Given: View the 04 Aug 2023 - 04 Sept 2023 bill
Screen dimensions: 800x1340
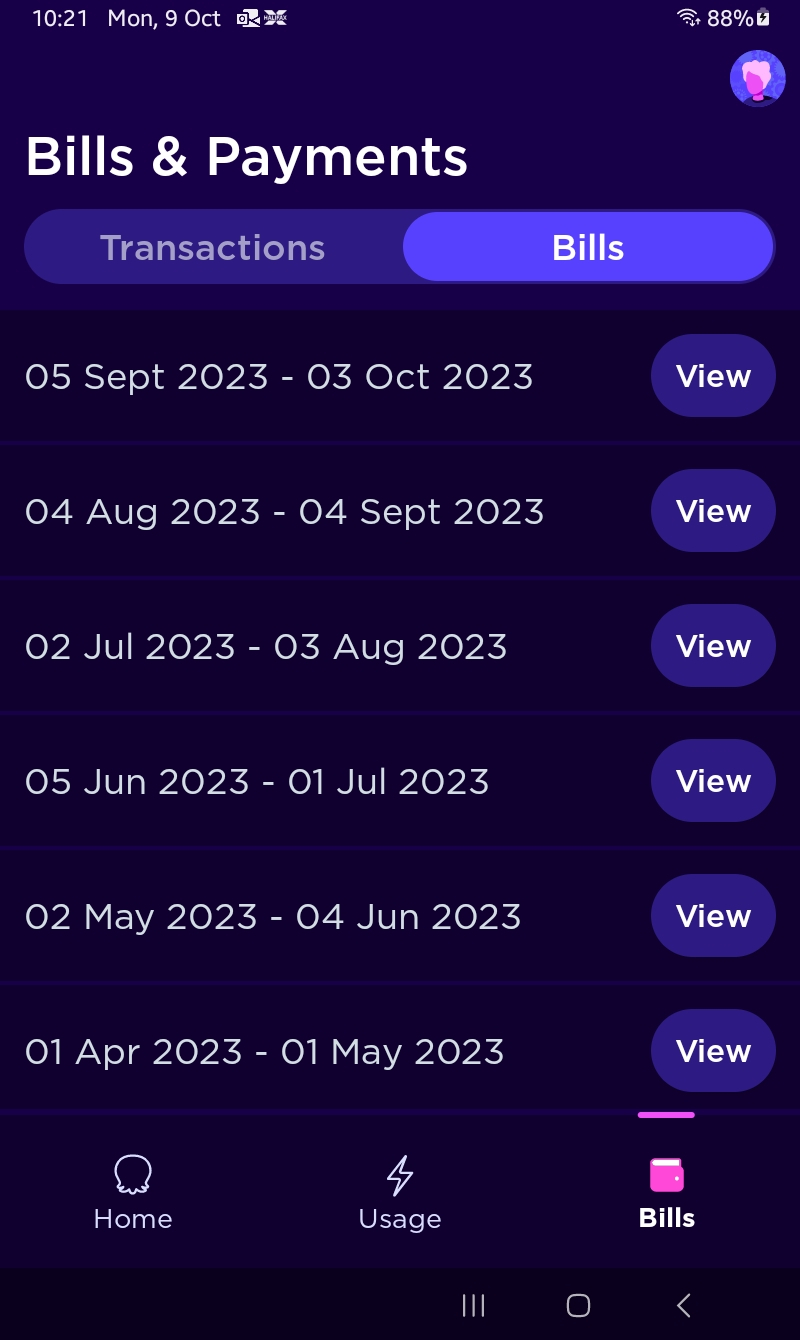Looking at the screenshot, I should 713,511.
